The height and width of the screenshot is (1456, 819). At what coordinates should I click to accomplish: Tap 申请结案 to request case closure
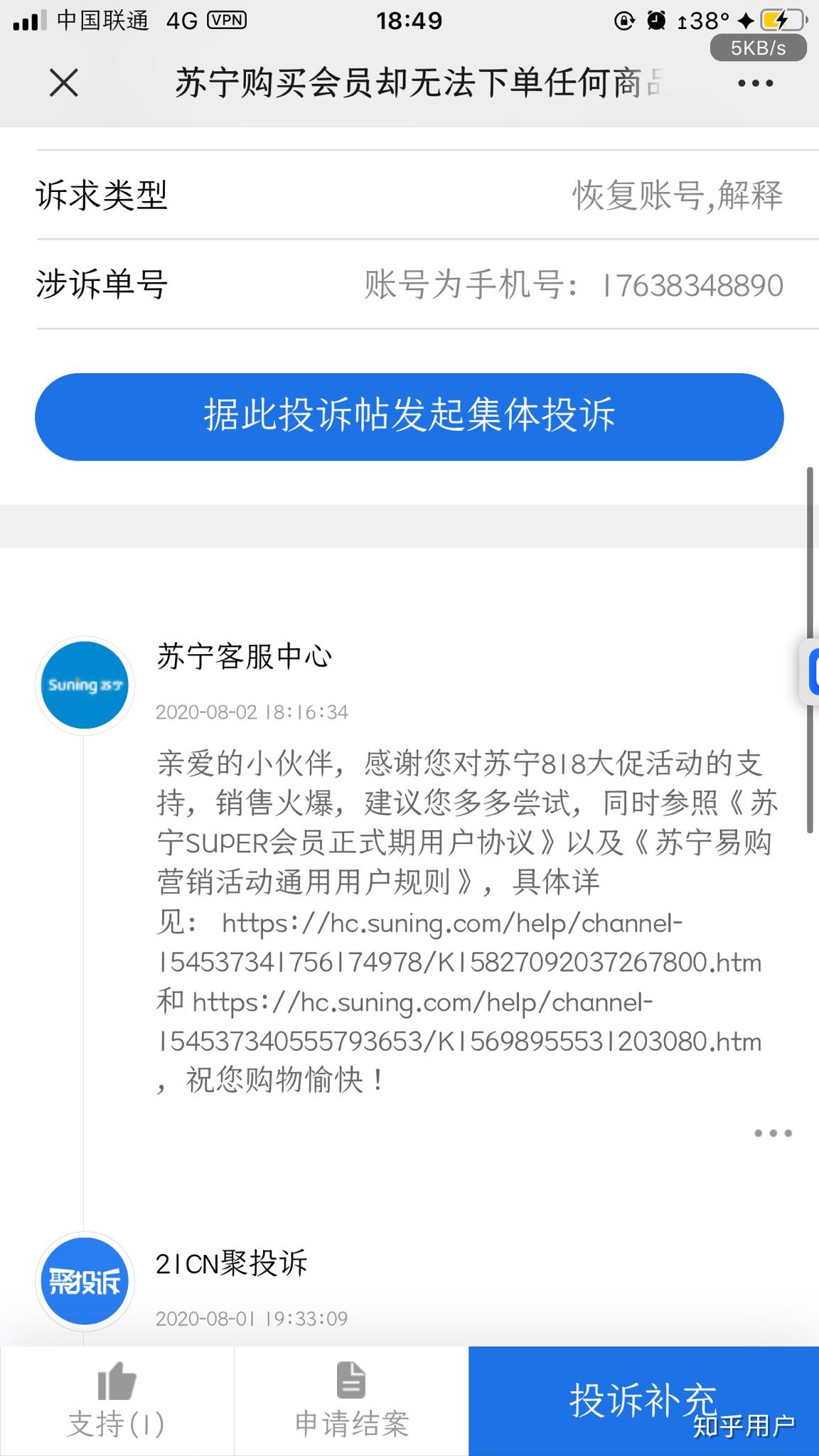351,1401
